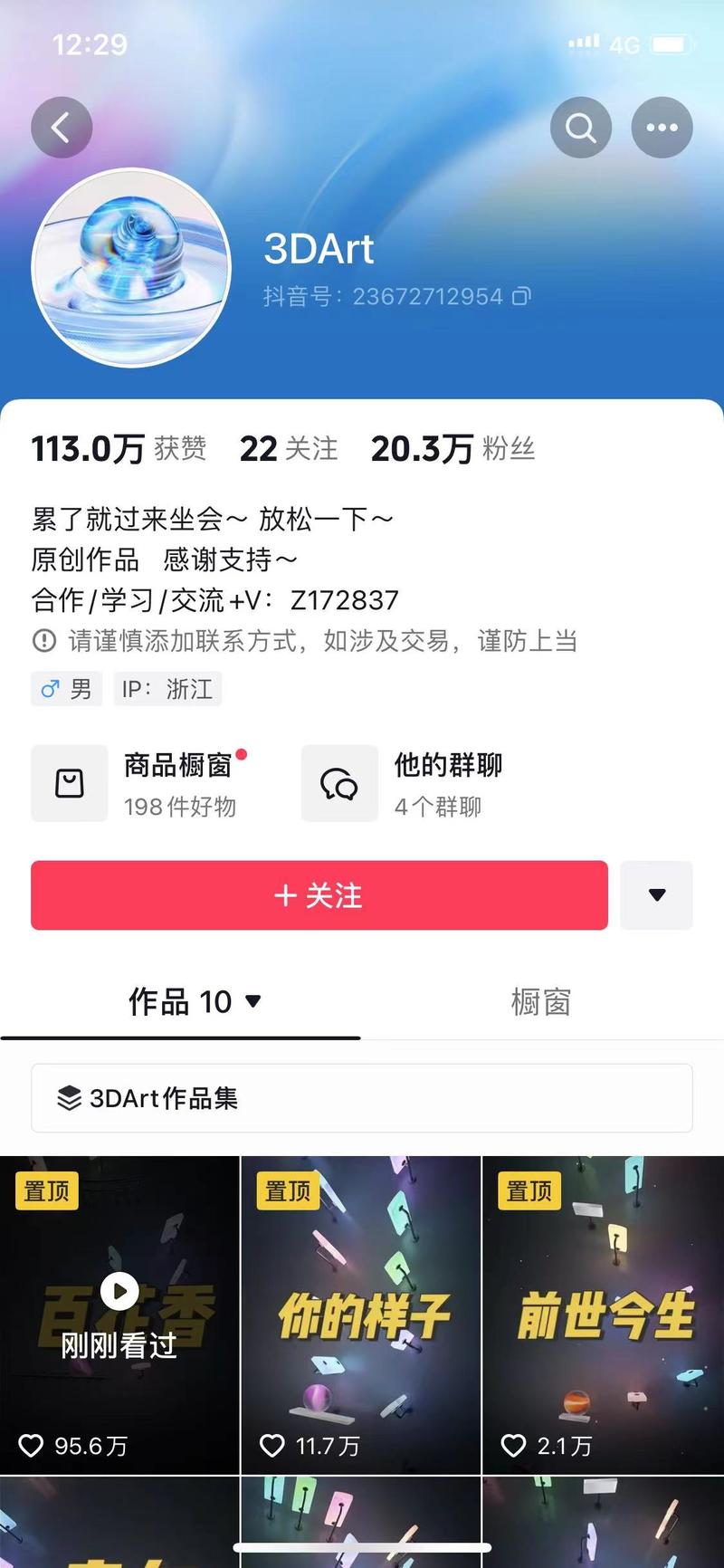Expand the 3DArt作品集 collection row
The image size is (724, 1568).
[x=362, y=1097]
